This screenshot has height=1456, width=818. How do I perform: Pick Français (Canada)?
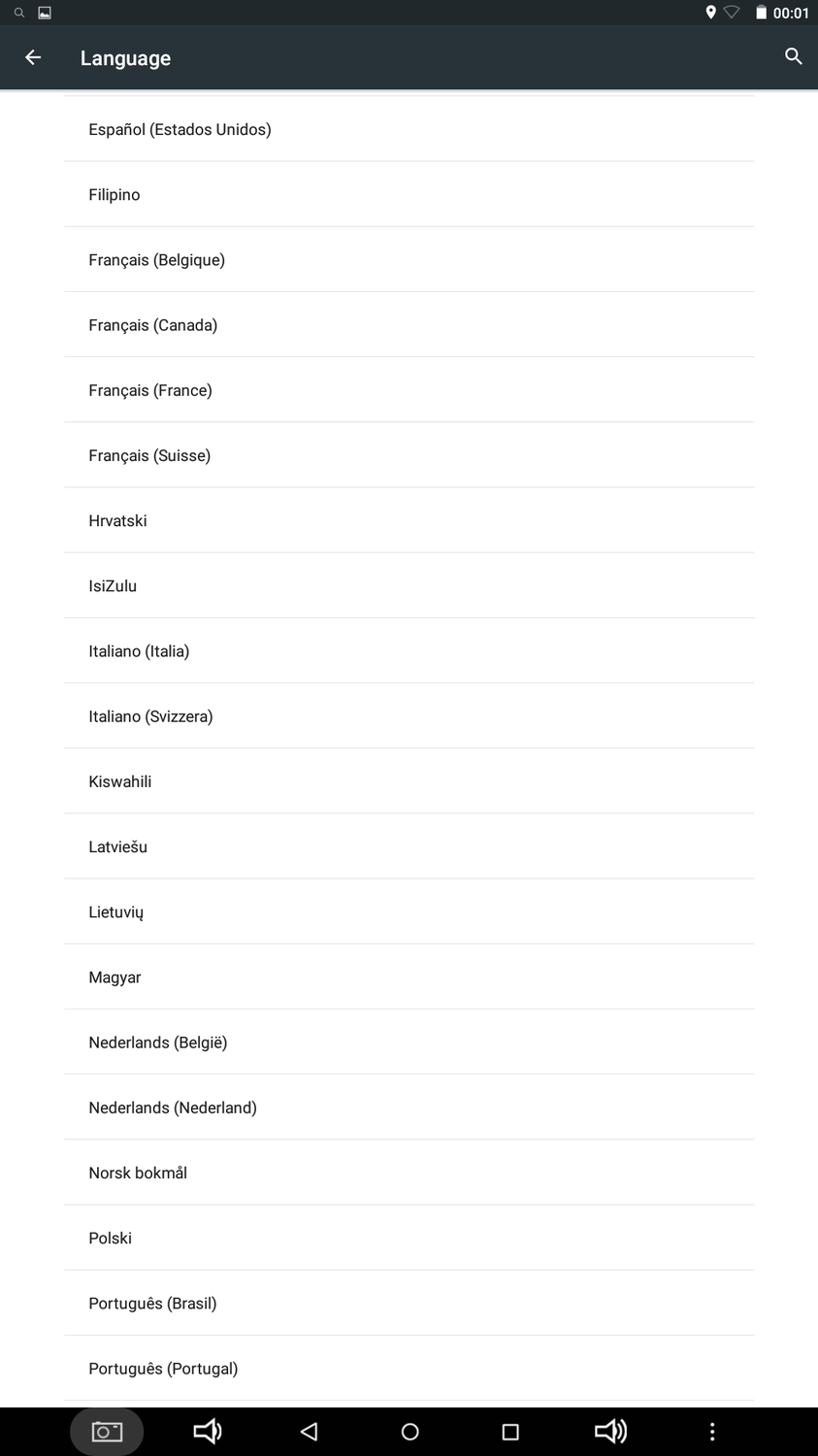pos(152,325)
